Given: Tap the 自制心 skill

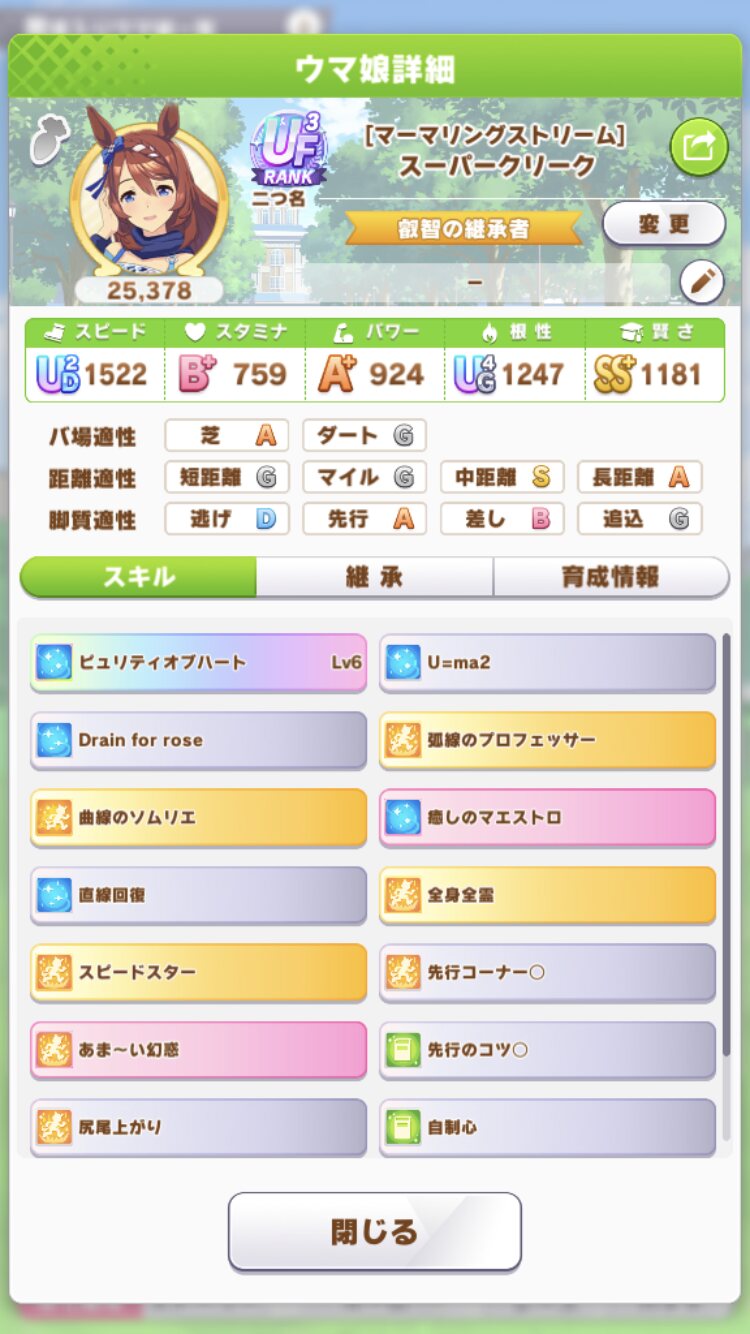Looking at the screenshot, I should (x=547, y=1127).
